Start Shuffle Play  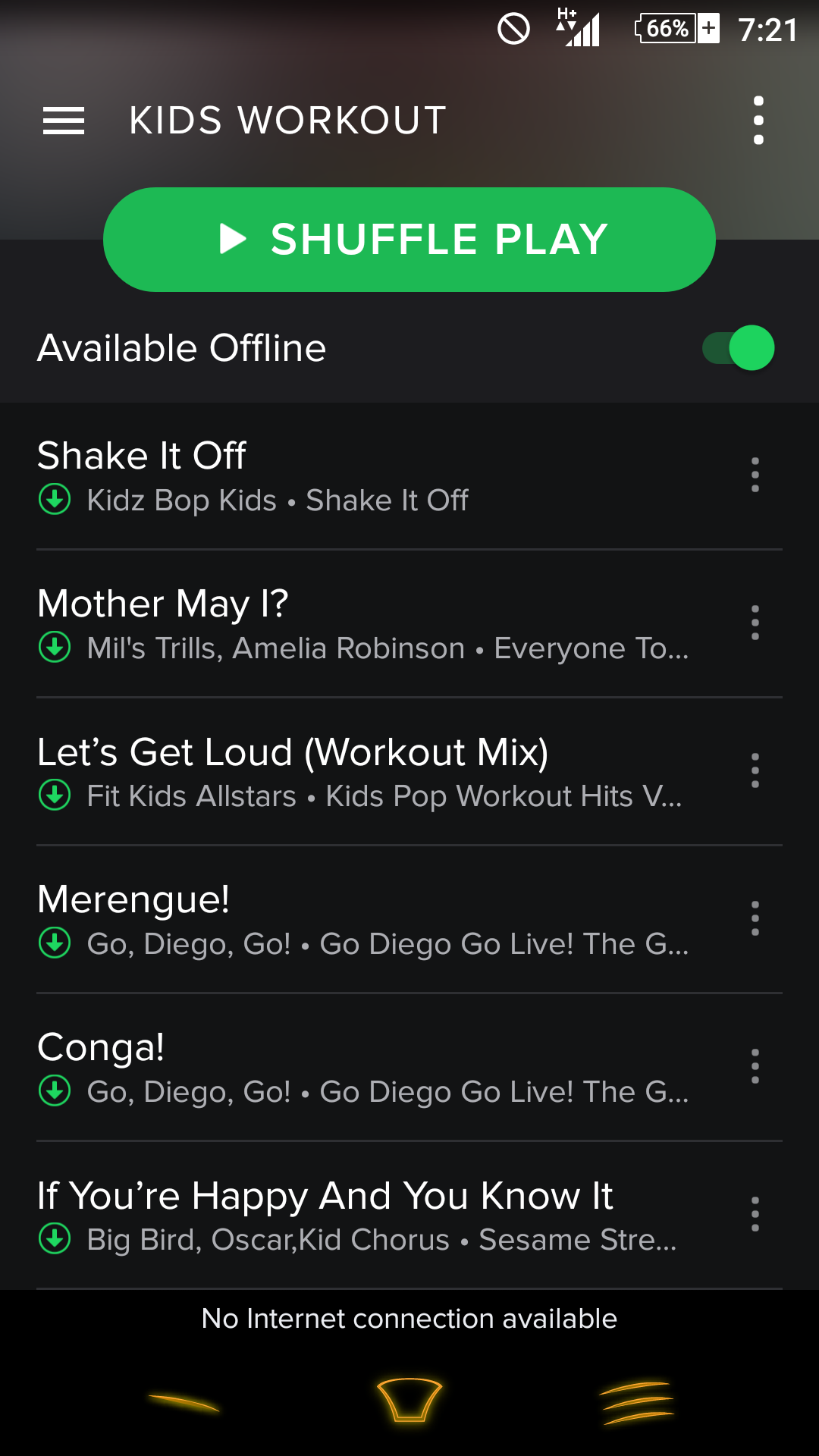(x=409, y=240)
